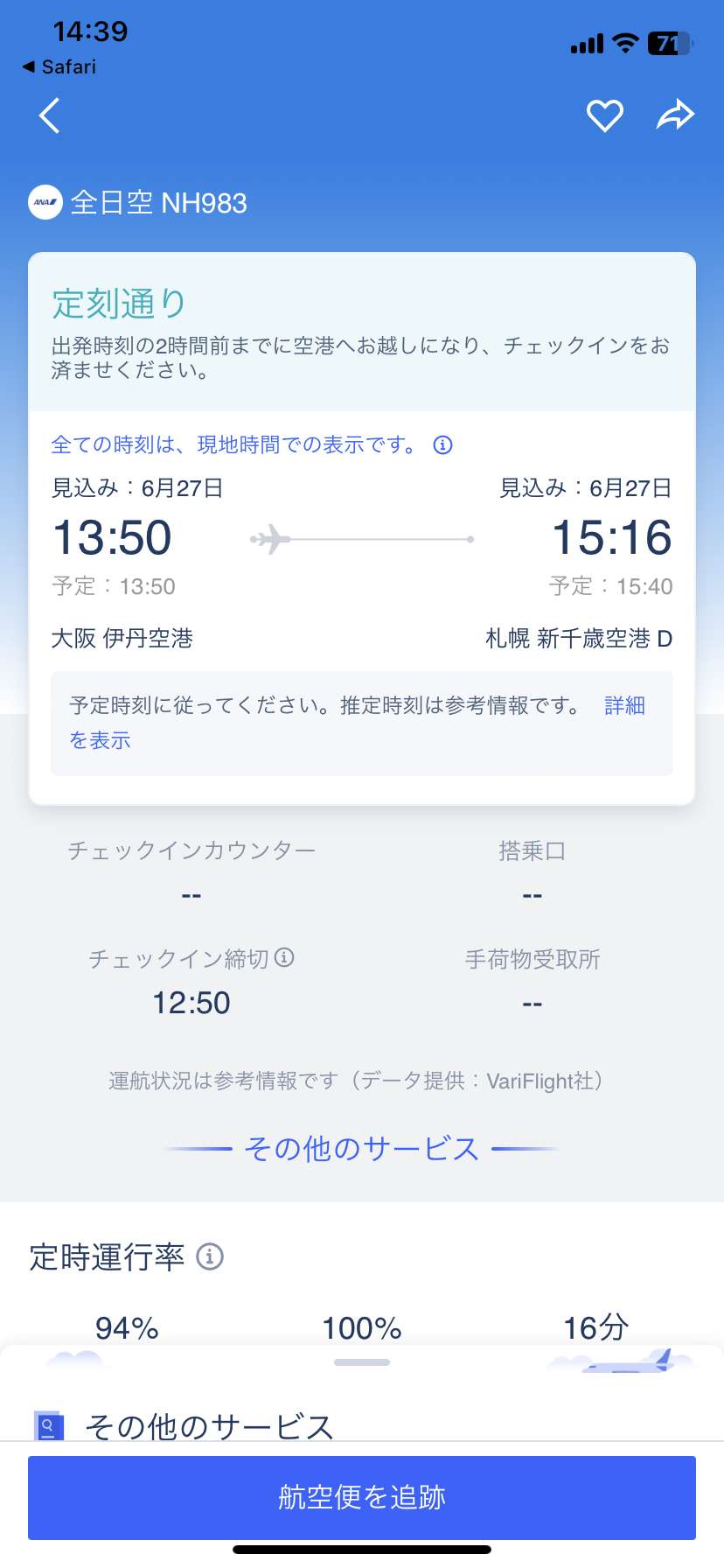The height and width of the screenshot is (1568, 724).
Task: Go back with the top-left arrow
Action: pyautogui.click(x=50, y=115)
